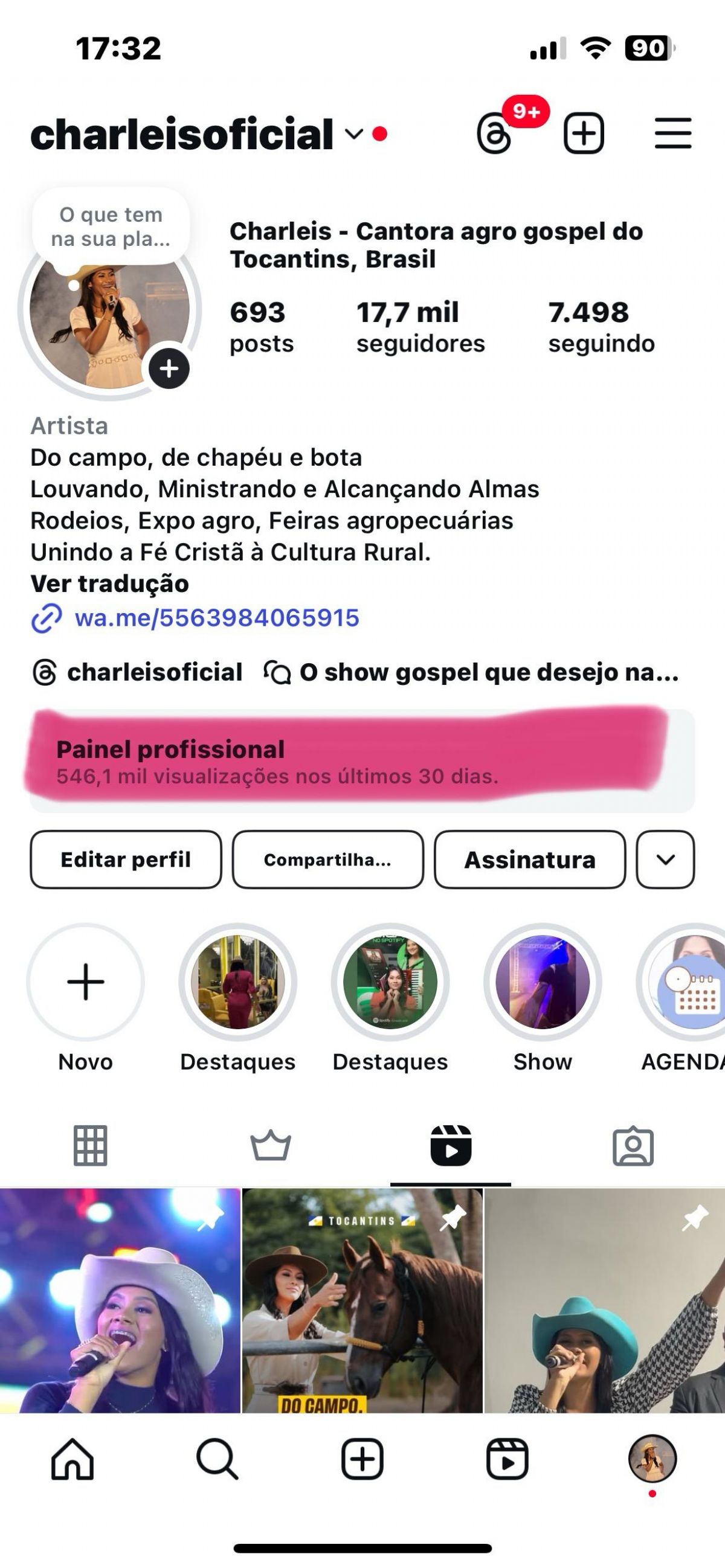The image size is (725, 1568).
Task: Add a Novo story highlight
Action: pyautogui.click(x=85, y=982)
